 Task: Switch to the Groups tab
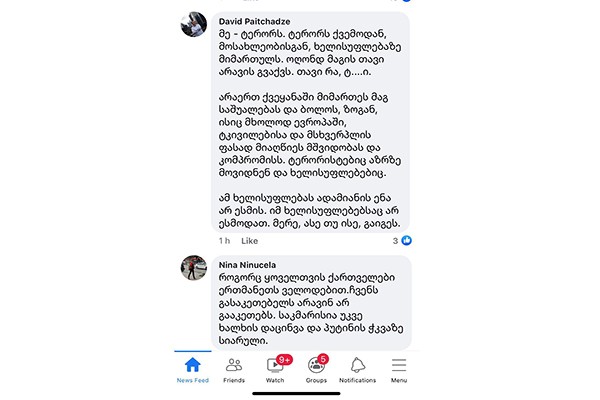point(316,370)
